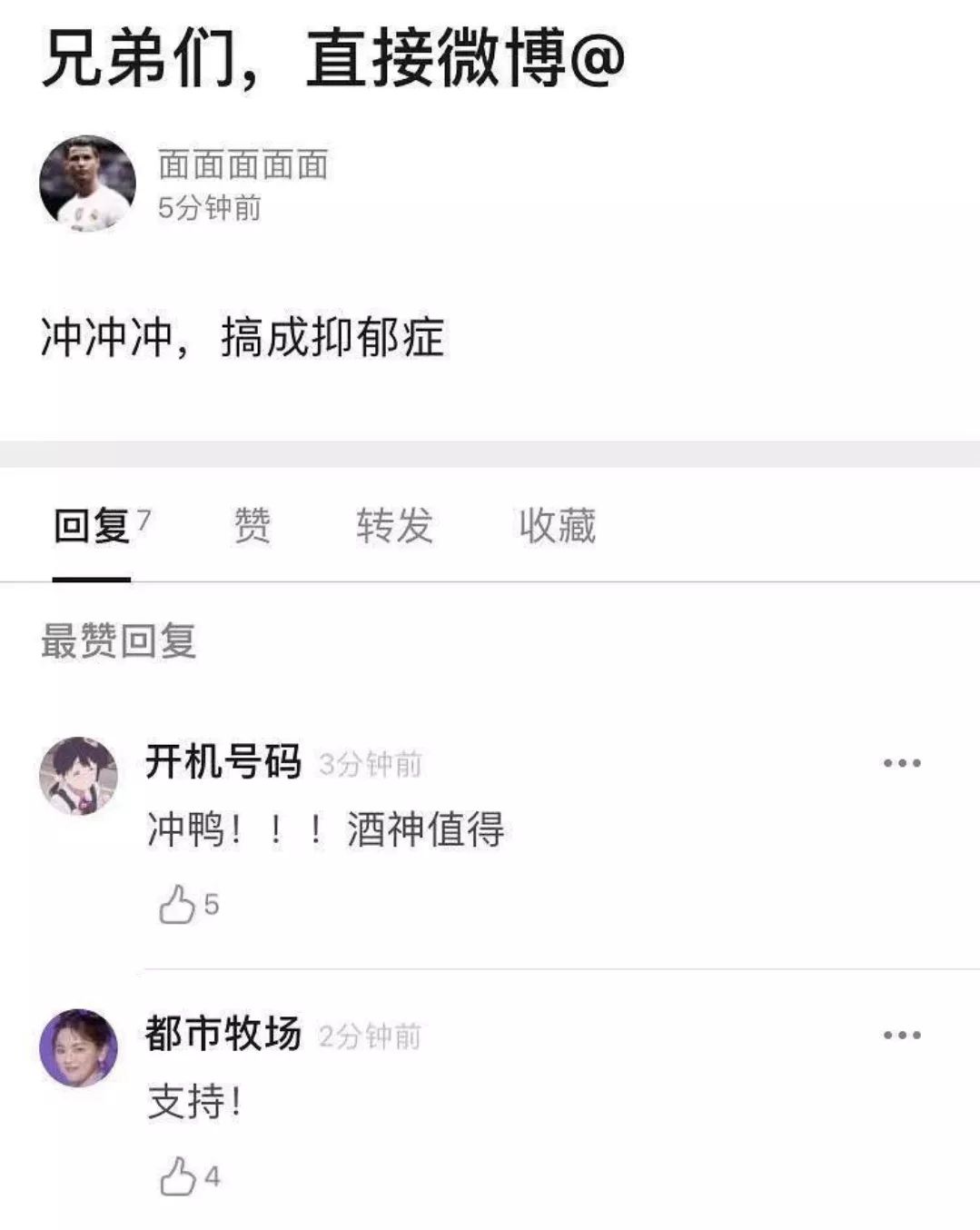Open username 面面面面面 of the poster
This screenshot has width=980, height=1230.
243,165
